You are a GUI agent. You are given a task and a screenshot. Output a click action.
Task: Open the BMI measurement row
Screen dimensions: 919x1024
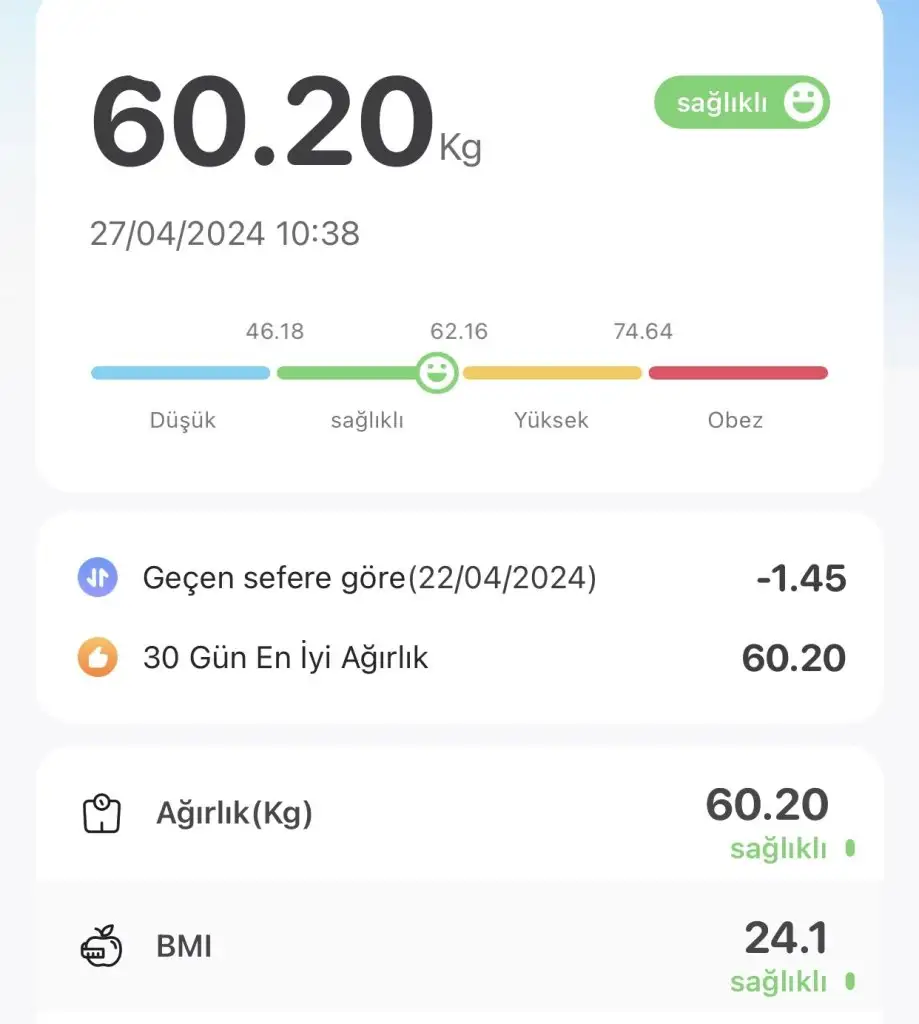click(x=459, y=946)
